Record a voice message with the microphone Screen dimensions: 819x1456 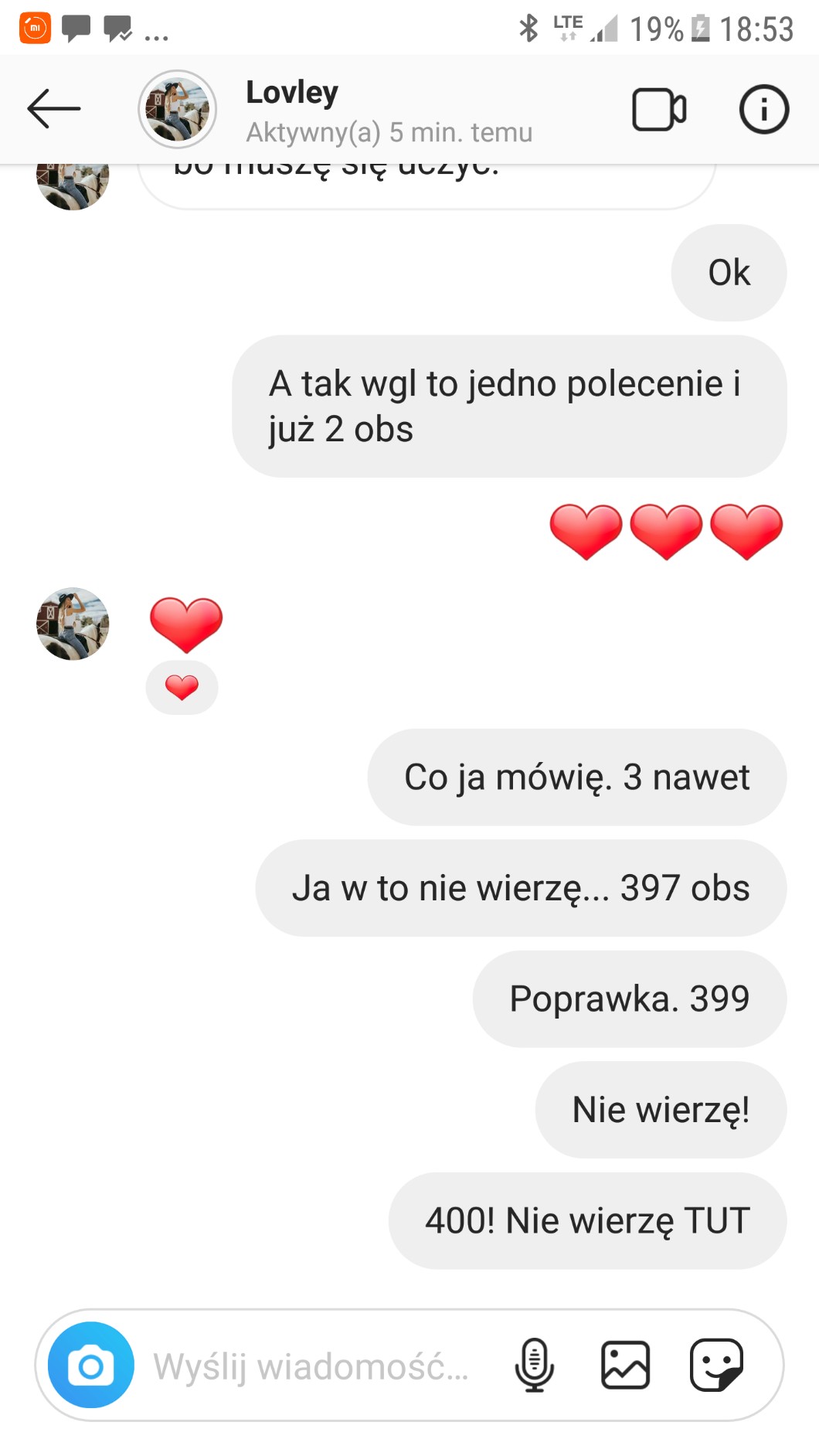click(x=534, y=1365)
